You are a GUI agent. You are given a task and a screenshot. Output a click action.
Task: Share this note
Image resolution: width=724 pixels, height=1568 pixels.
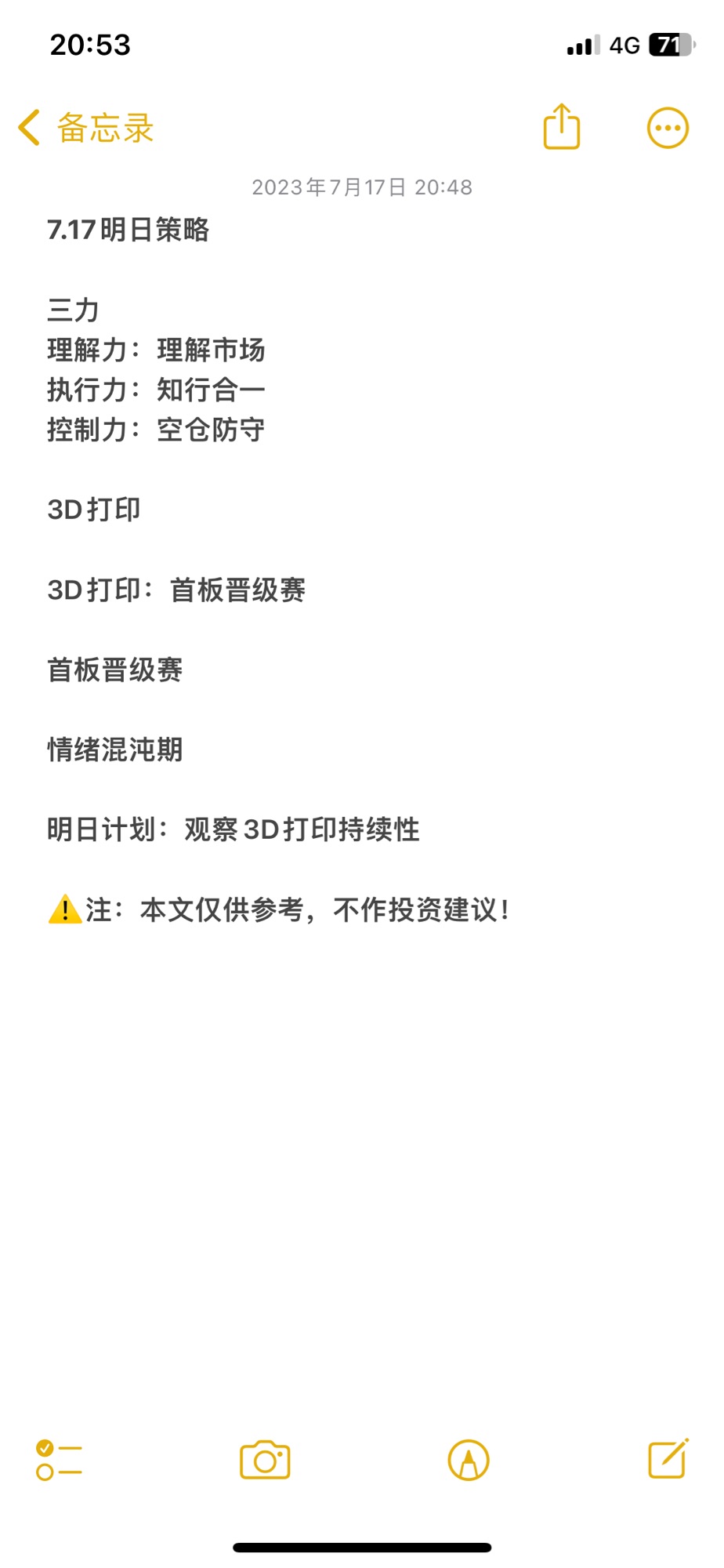(562, 126)
